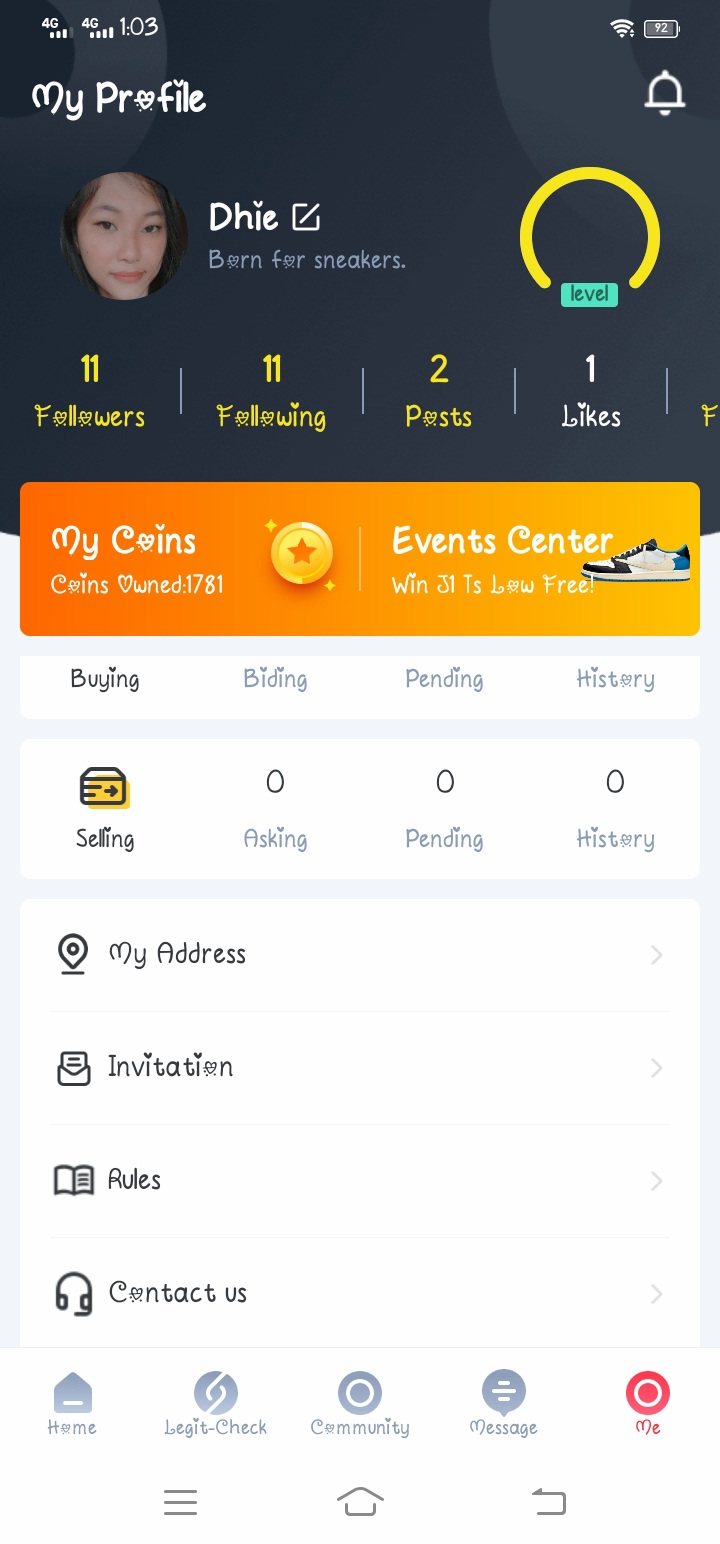
Task: Open the Events Center banner
Action: (x=530, y=558)
